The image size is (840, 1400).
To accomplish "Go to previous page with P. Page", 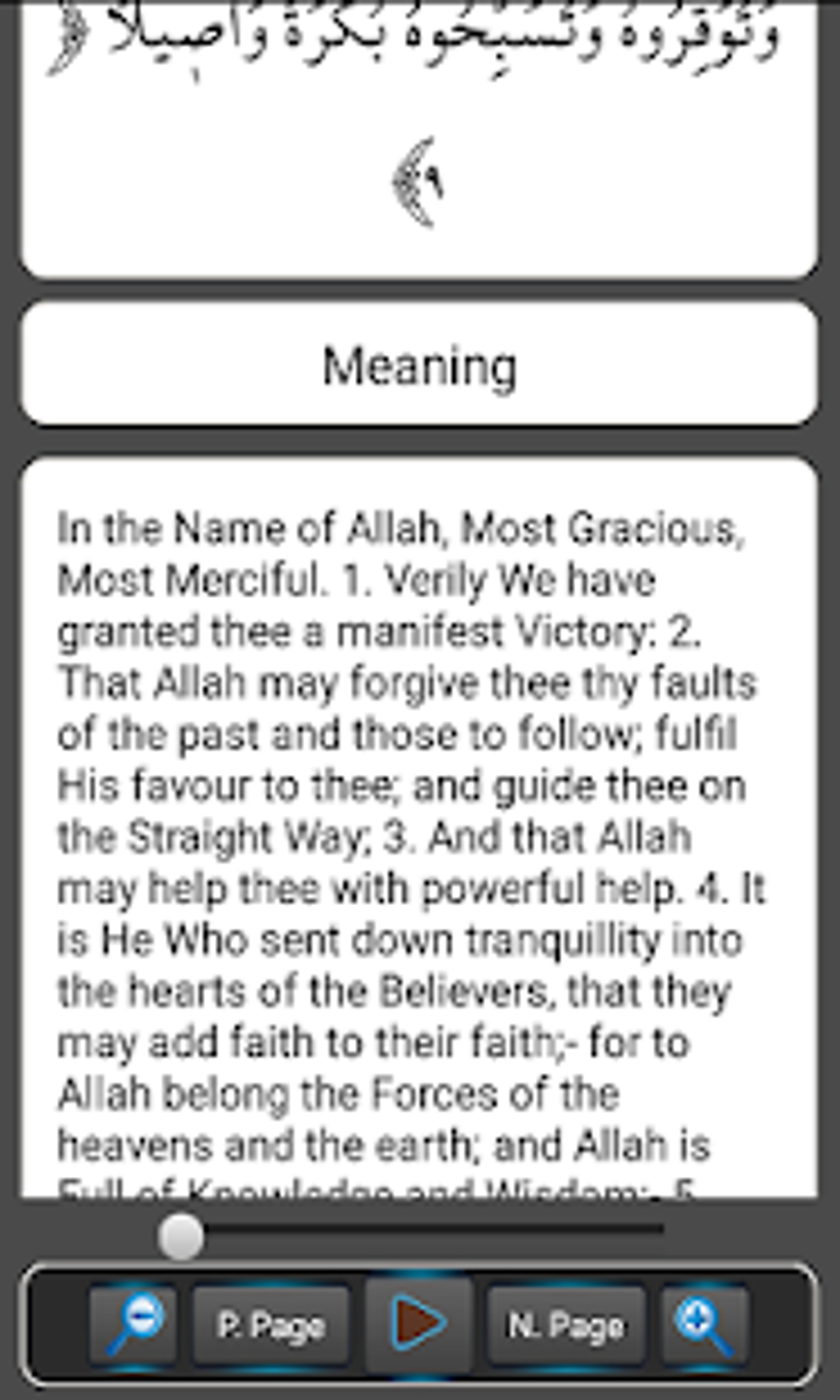I will click(x=271, y=1326).
